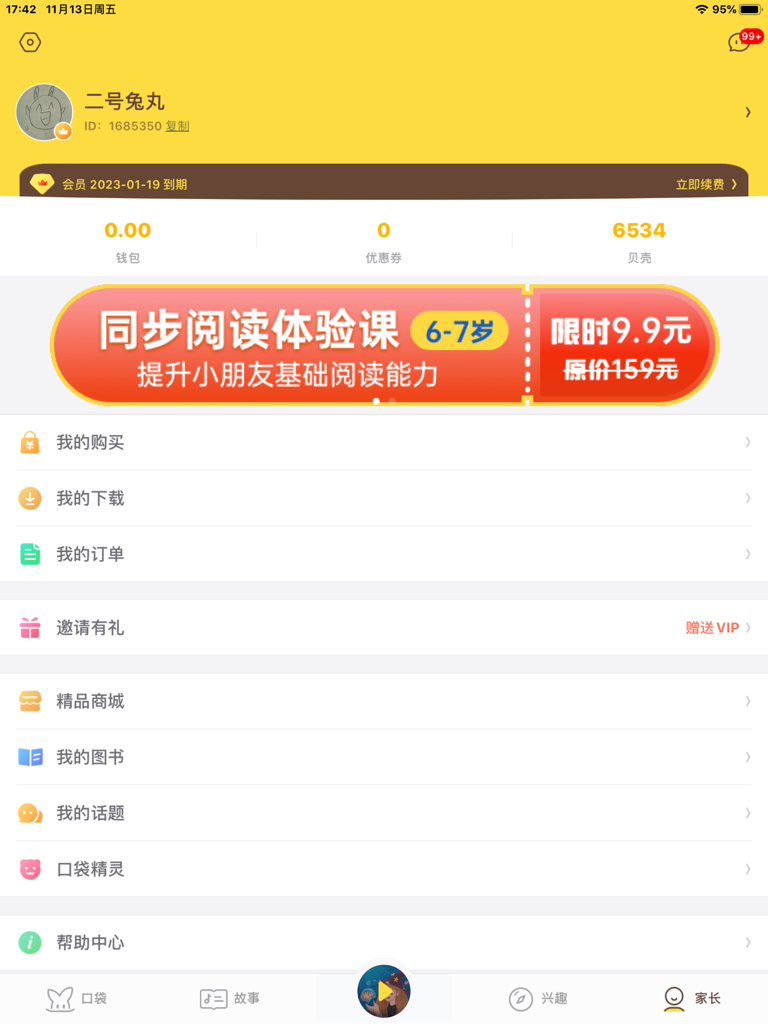The width and height of the screenshot is (768, 1024).
Task: Open 贝壳 shell balance
Action: tap(639, 241)
